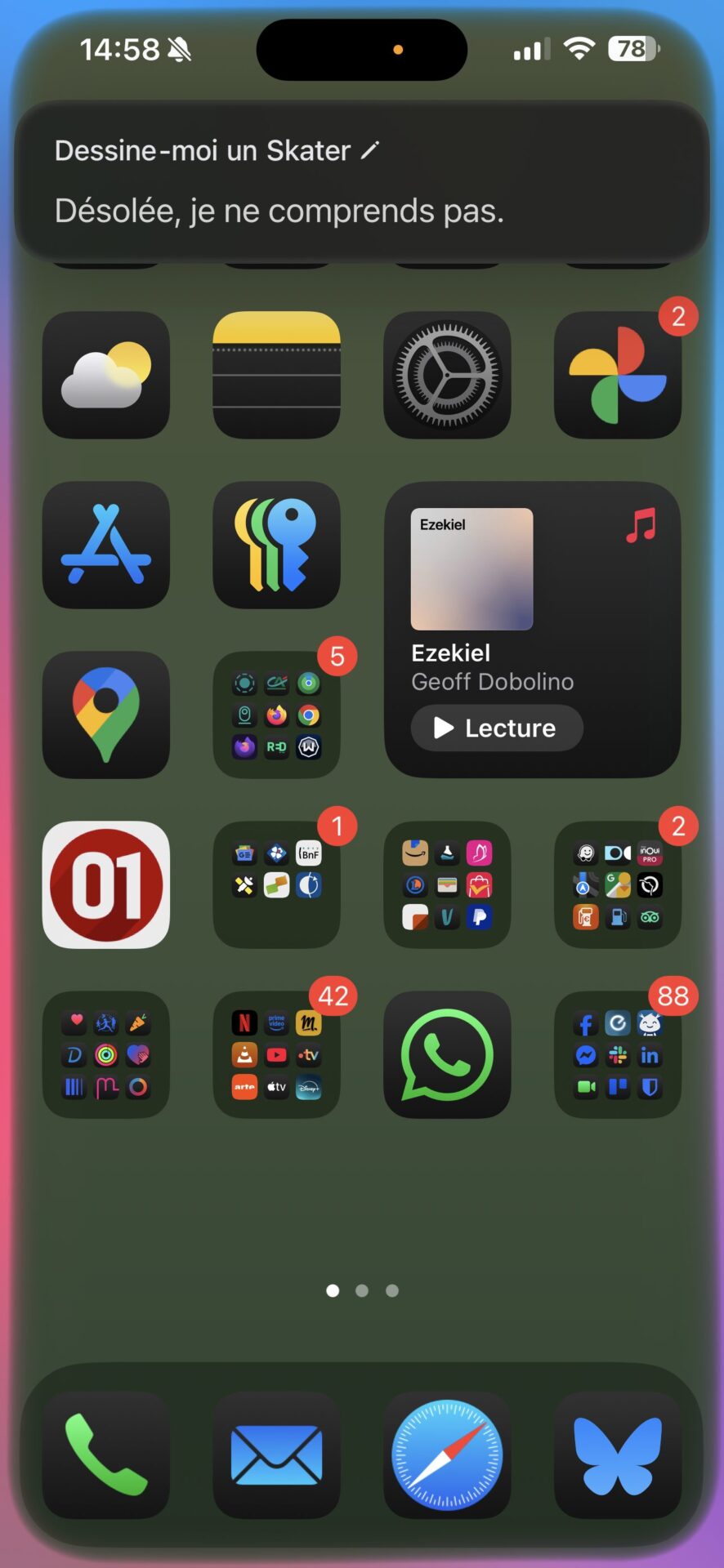Image resolution: width=724 pixels, height=1568 pixels.
Task: Launch Google Photos
Action: tap(618, 375)
